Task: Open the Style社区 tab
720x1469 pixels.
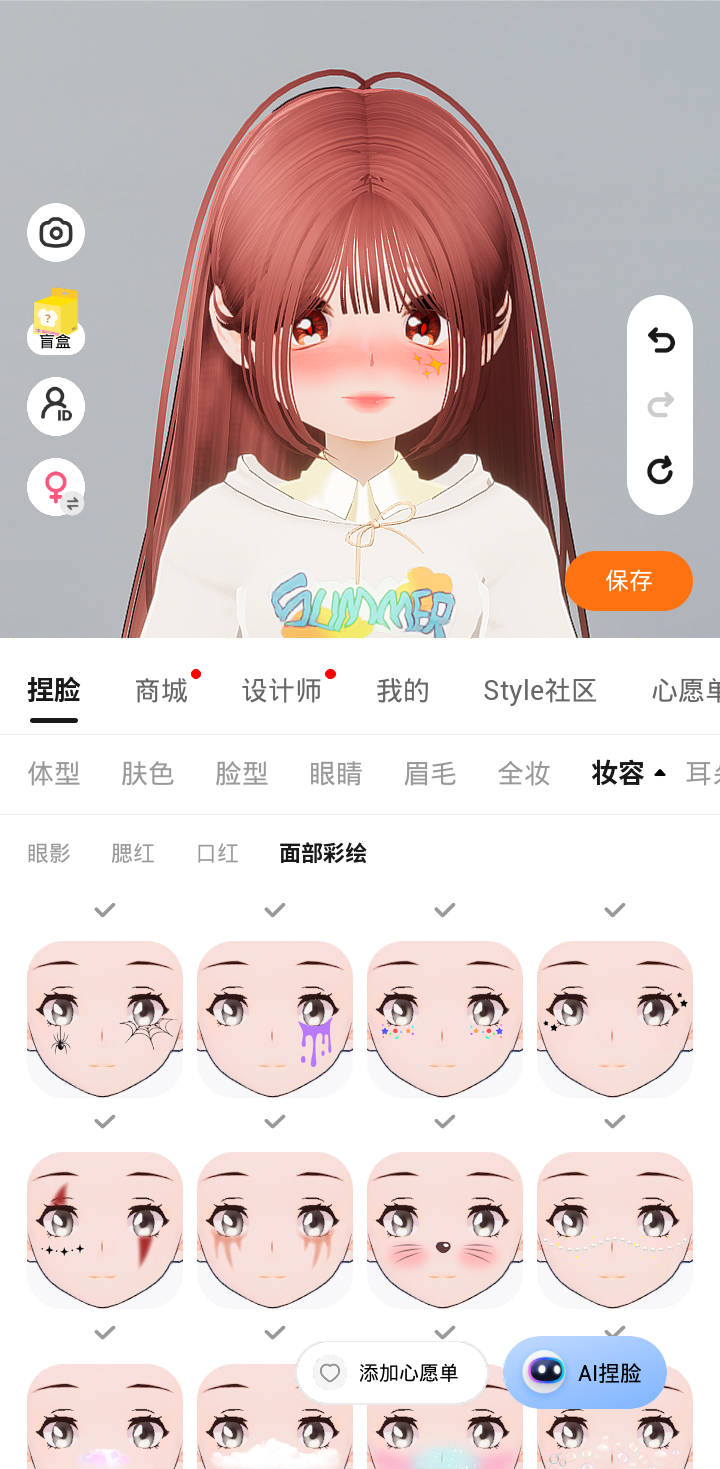Action: [x=540, y=690]
